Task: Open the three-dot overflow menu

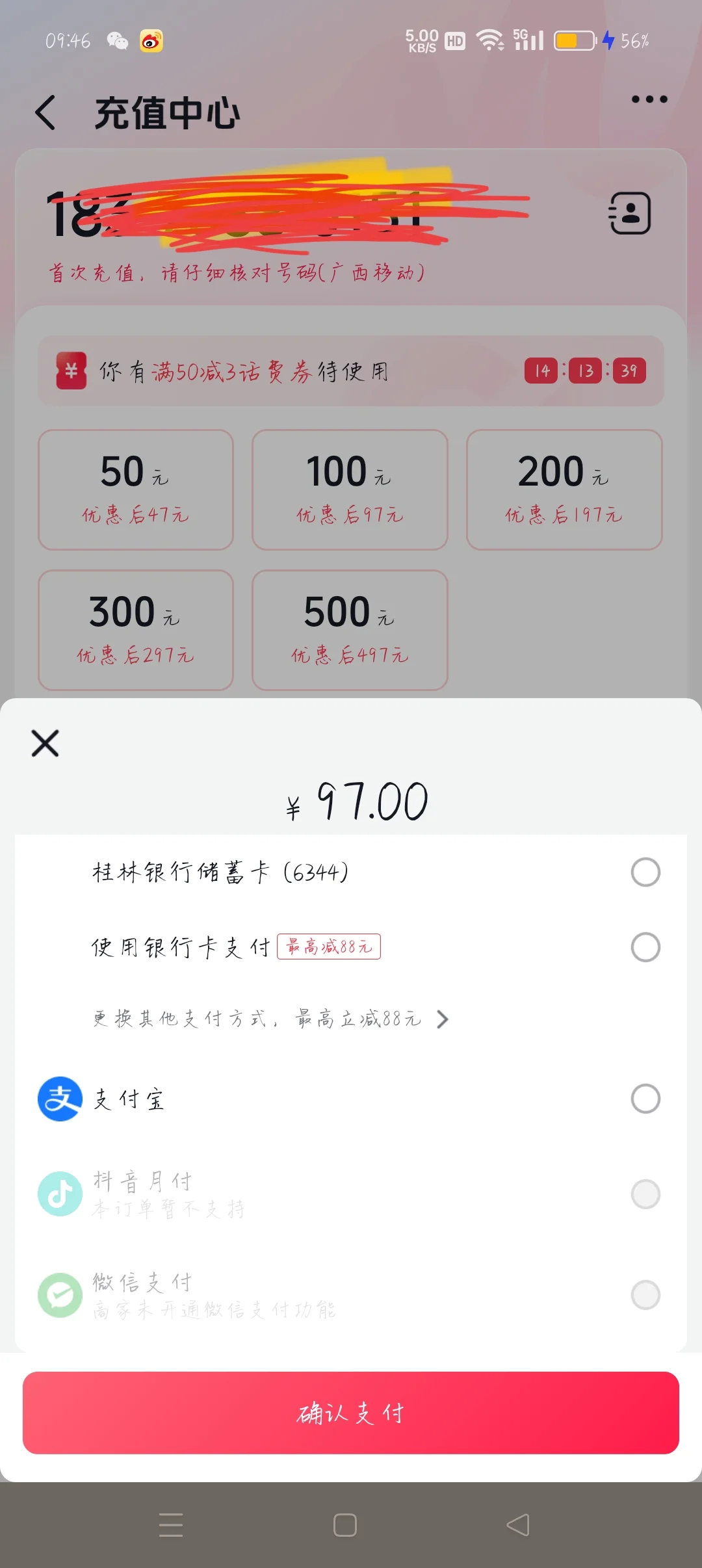Action: coord(649,99)
